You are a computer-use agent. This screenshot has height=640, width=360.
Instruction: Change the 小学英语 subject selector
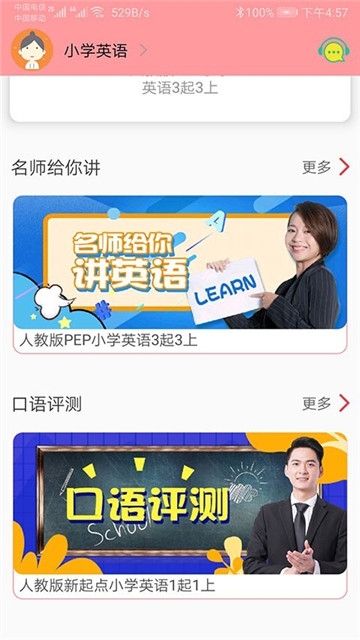pyautogui.click(x=105, y=51)
